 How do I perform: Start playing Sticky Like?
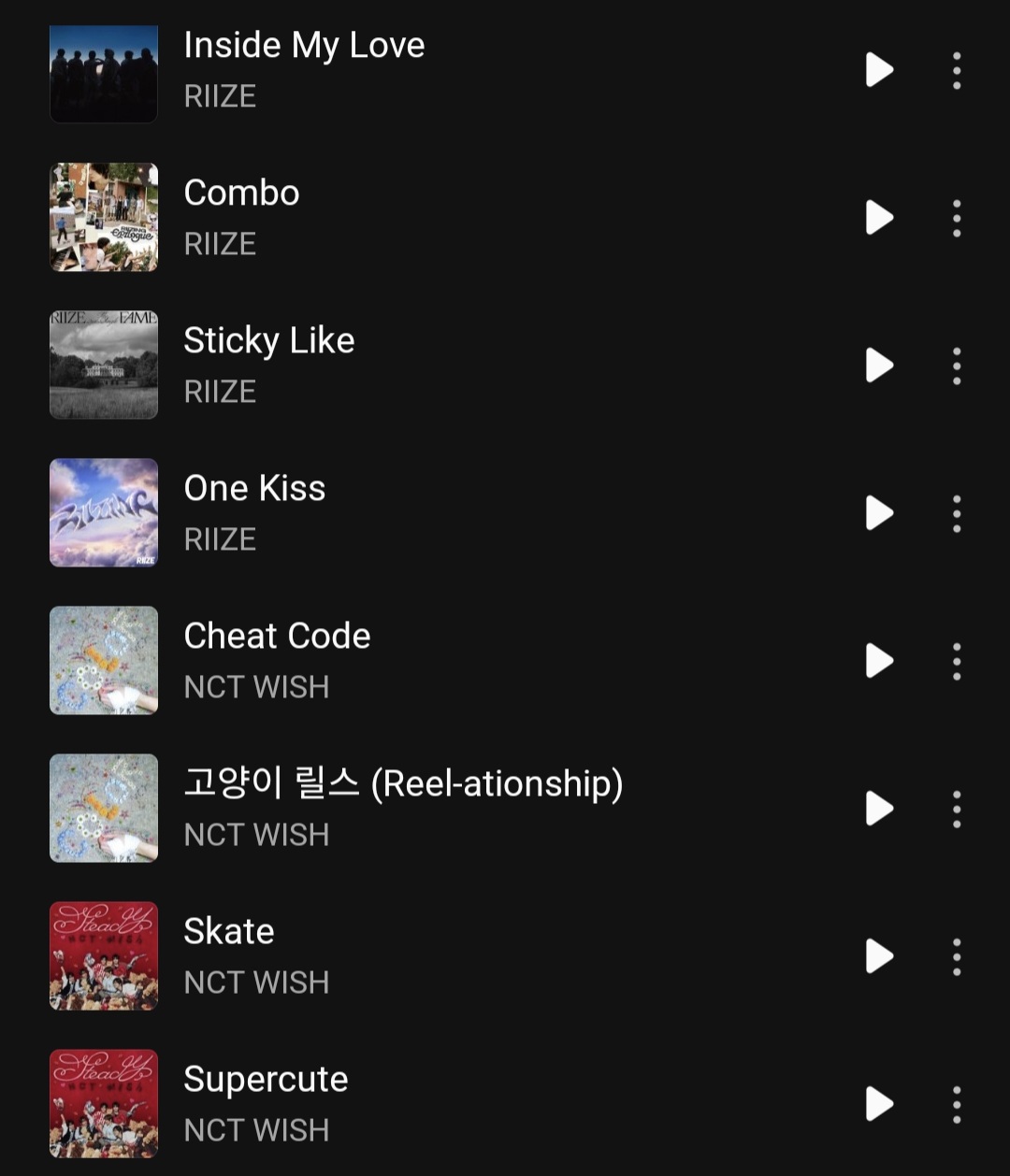[879, 366]
